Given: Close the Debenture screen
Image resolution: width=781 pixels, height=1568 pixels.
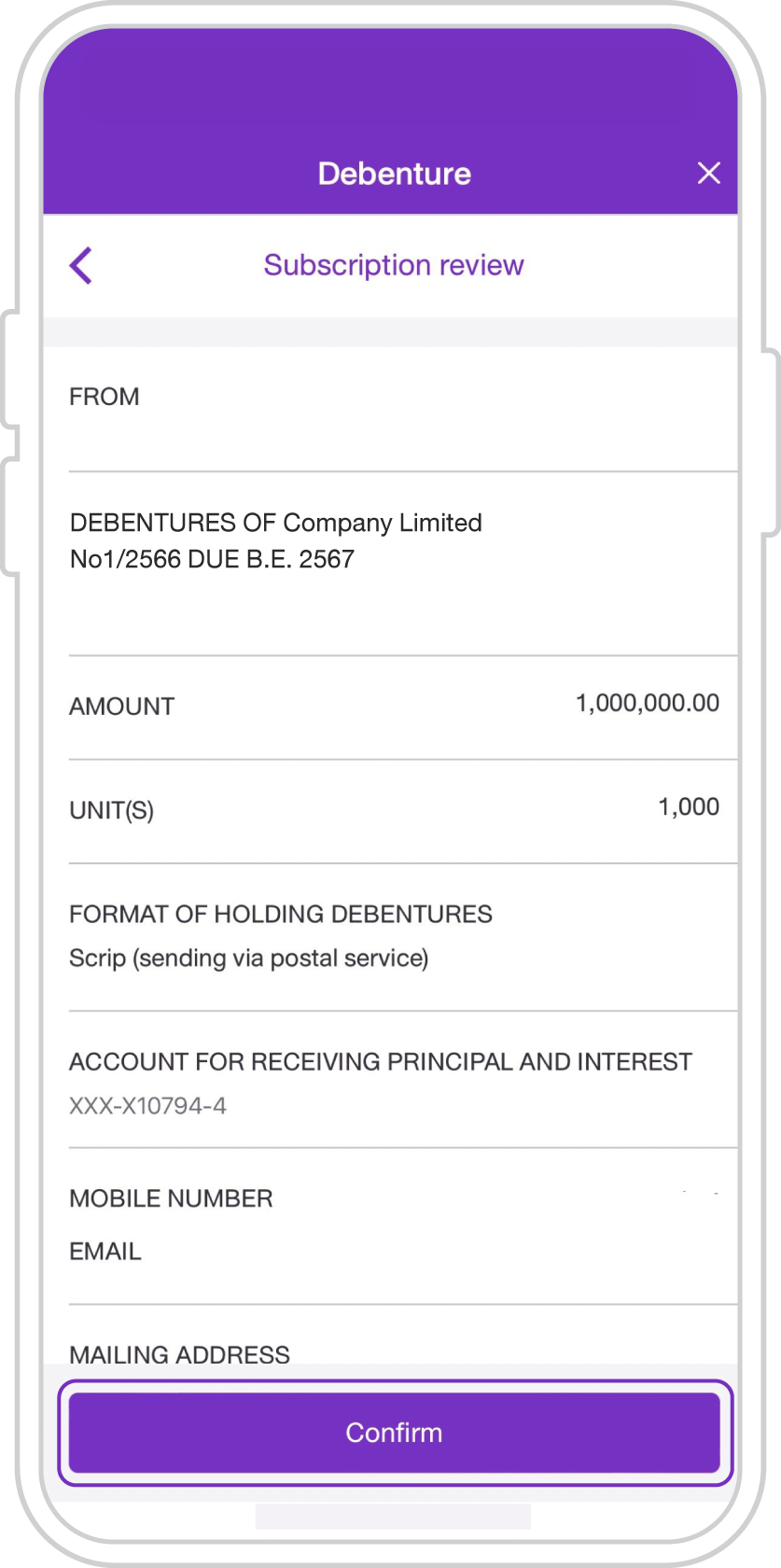Looking at the screenshot, I should tap(709, 173).
